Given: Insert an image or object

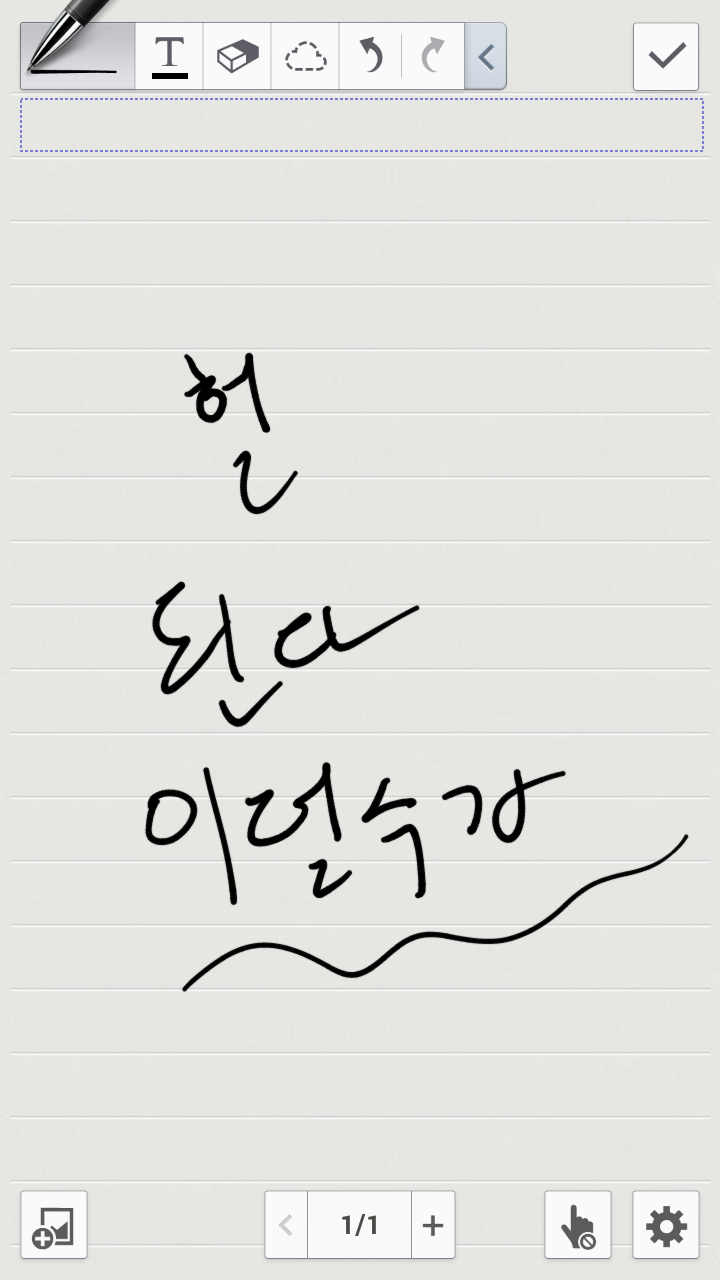Looking at the screenshot, I should pyautogui.click(x=54, y=1225).
